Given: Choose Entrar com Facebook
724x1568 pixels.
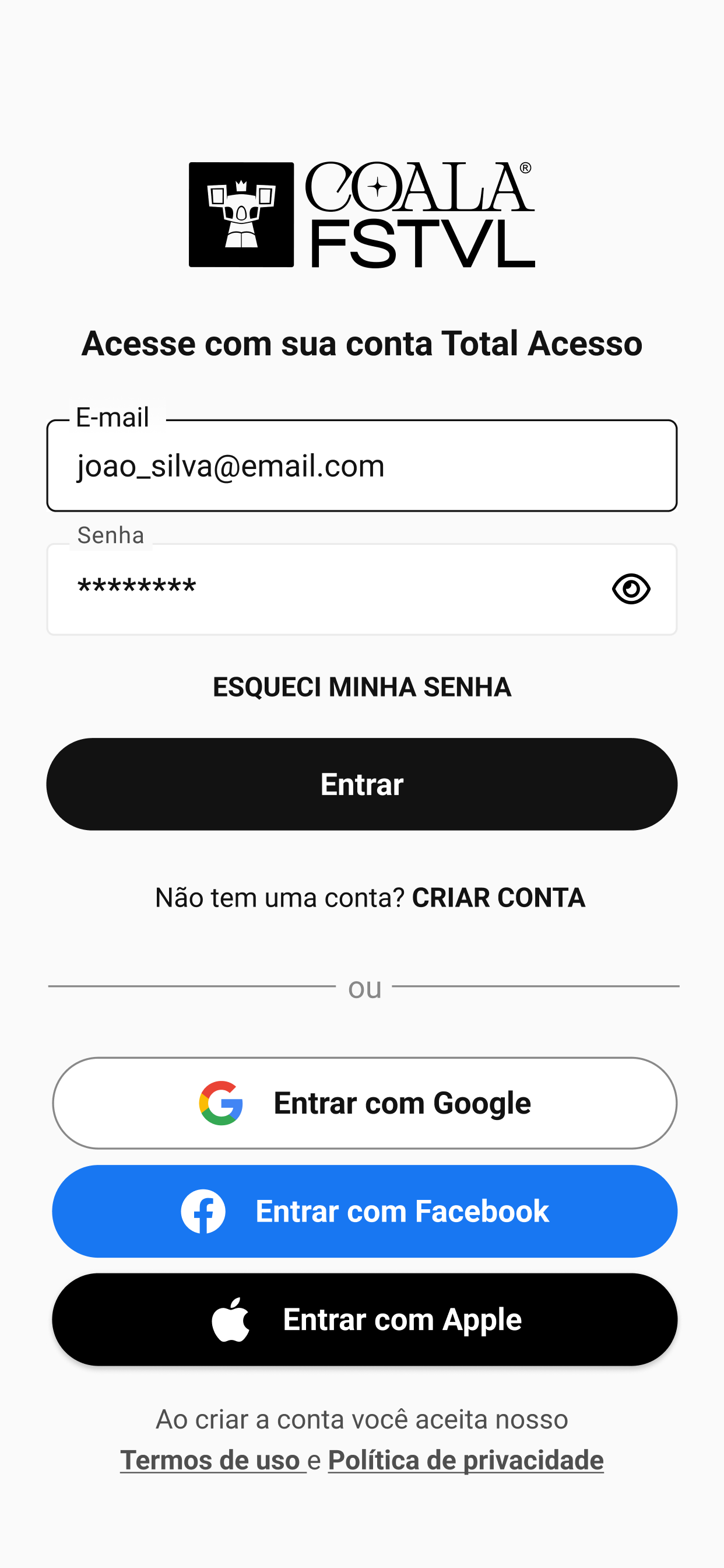Looking at the screenshot, I should click(x=364, y=1212).
